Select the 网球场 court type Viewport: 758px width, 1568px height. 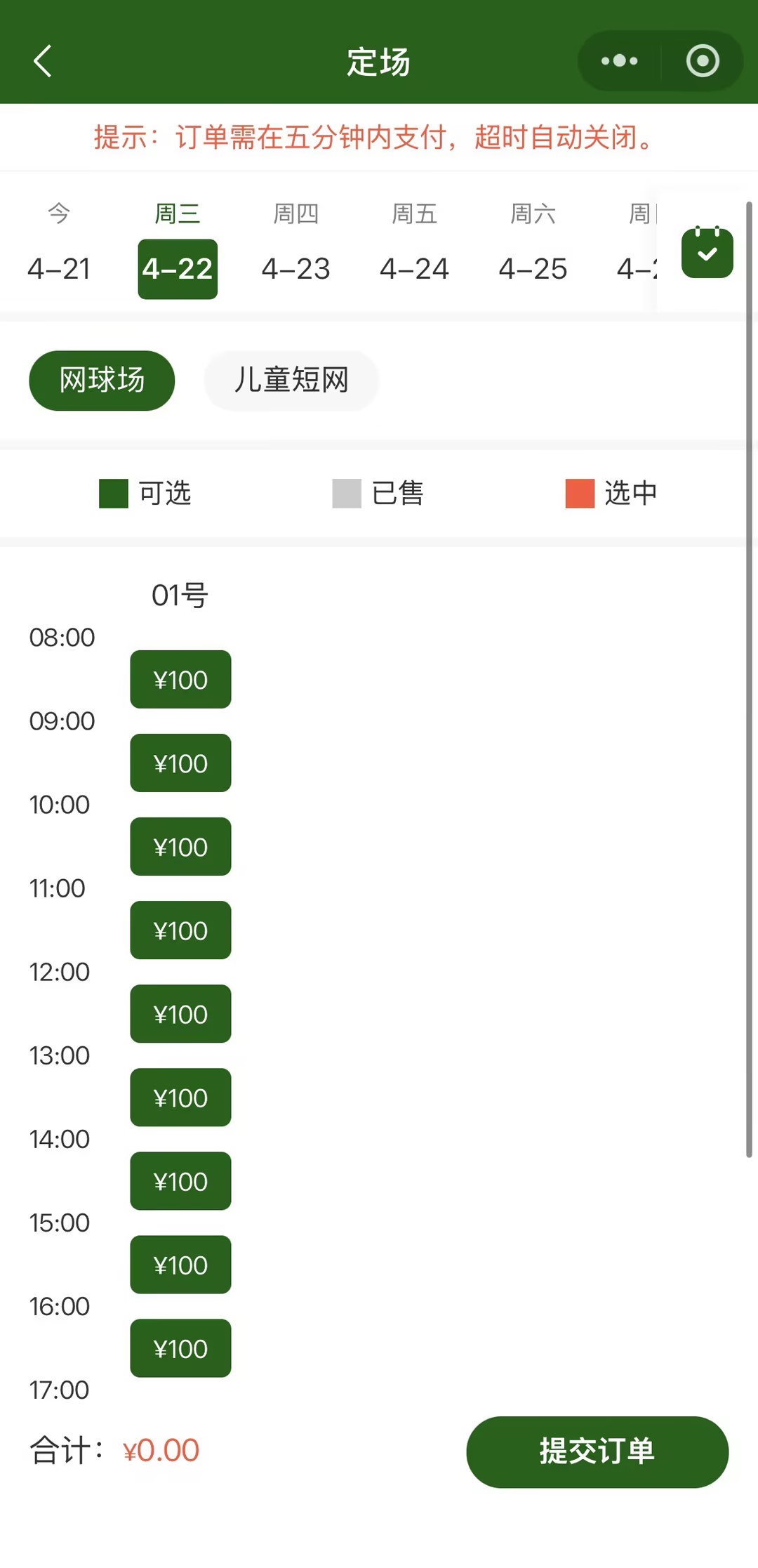[x=102, y=381]
